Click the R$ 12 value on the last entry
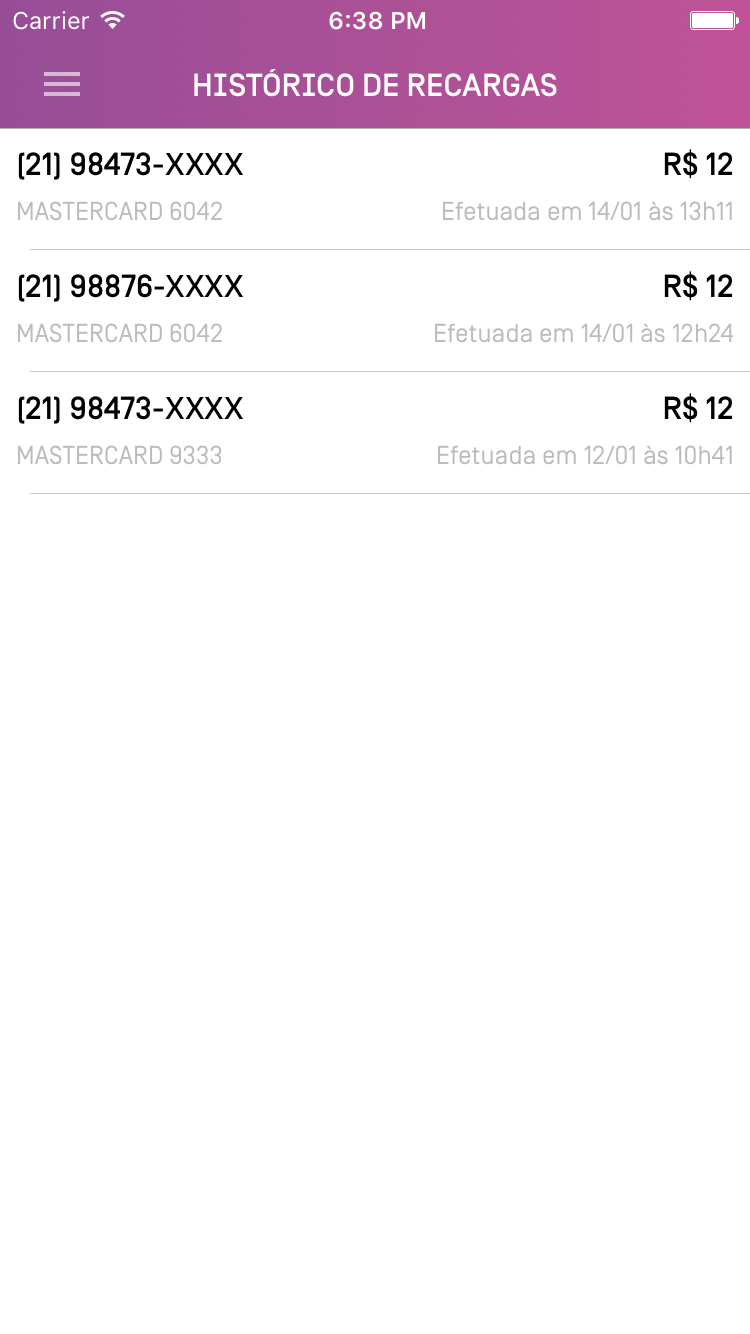The width and height of the screenshot is (750, 1334). click(x=697, y=408)
